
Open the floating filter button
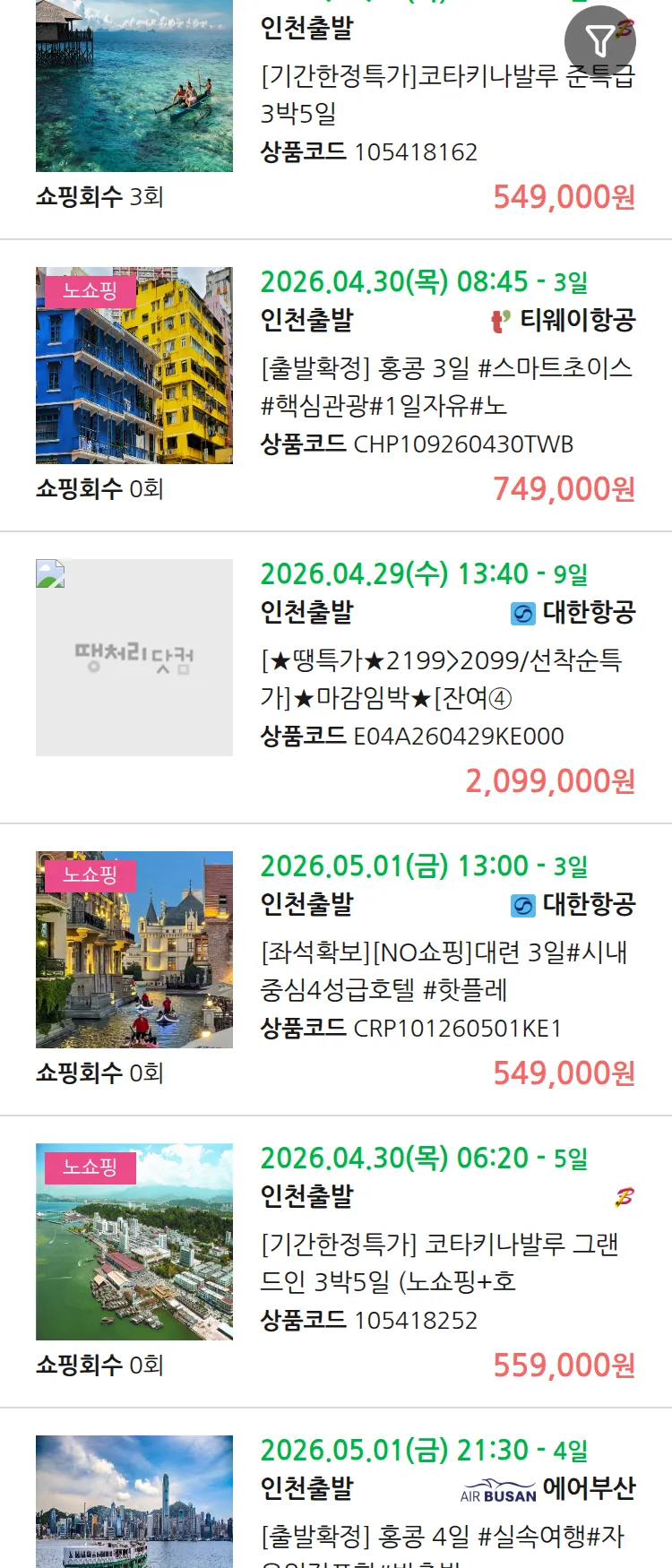(599, 40)
